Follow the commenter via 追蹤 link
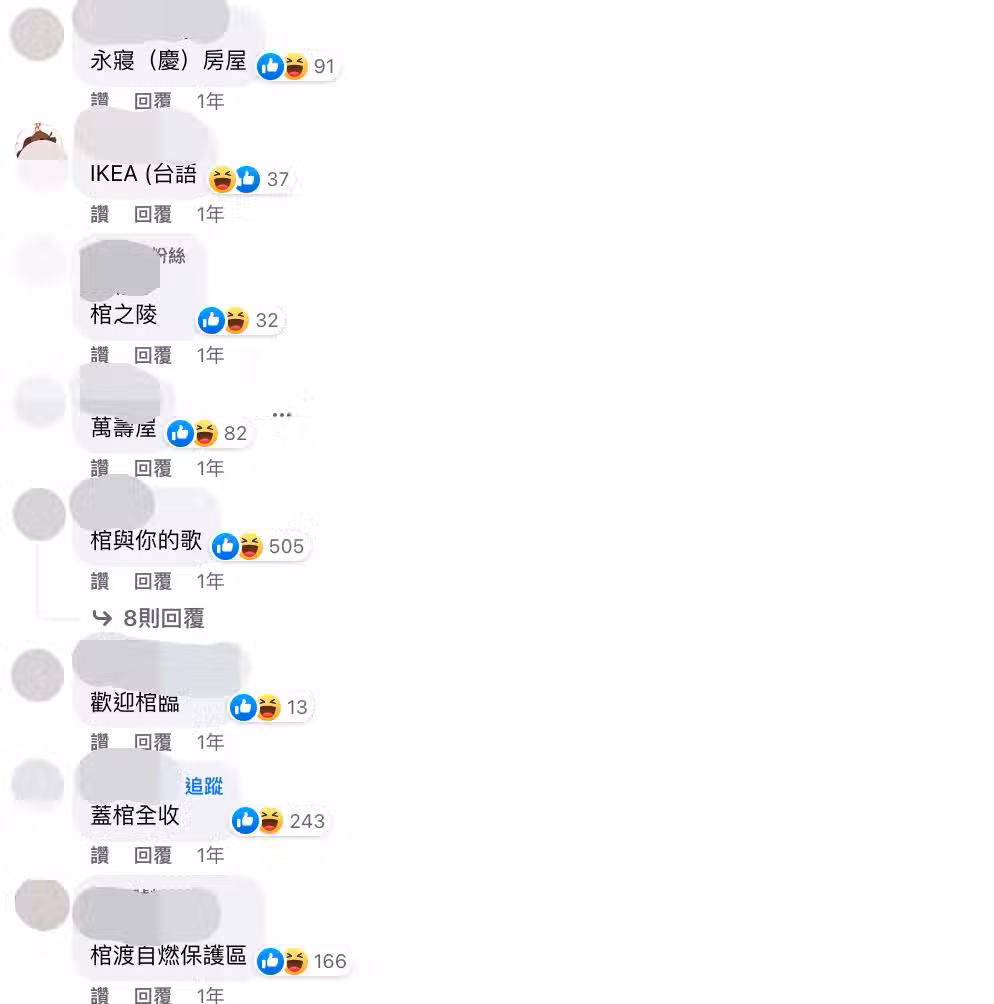The image size is (994, 1004). pyautogui.click(x=204, y=786)
